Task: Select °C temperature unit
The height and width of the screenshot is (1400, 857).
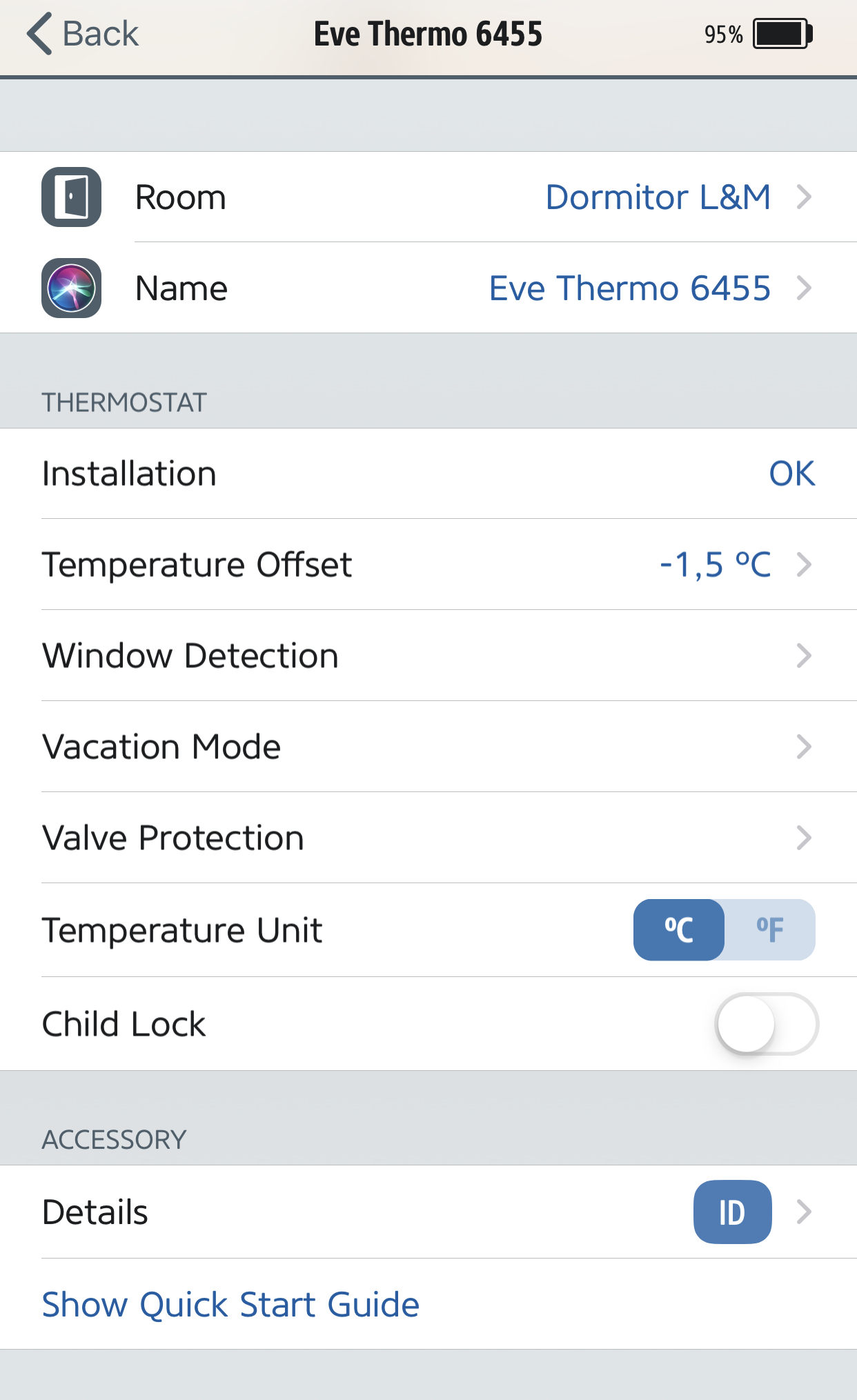Action: [x=679, y=929]
